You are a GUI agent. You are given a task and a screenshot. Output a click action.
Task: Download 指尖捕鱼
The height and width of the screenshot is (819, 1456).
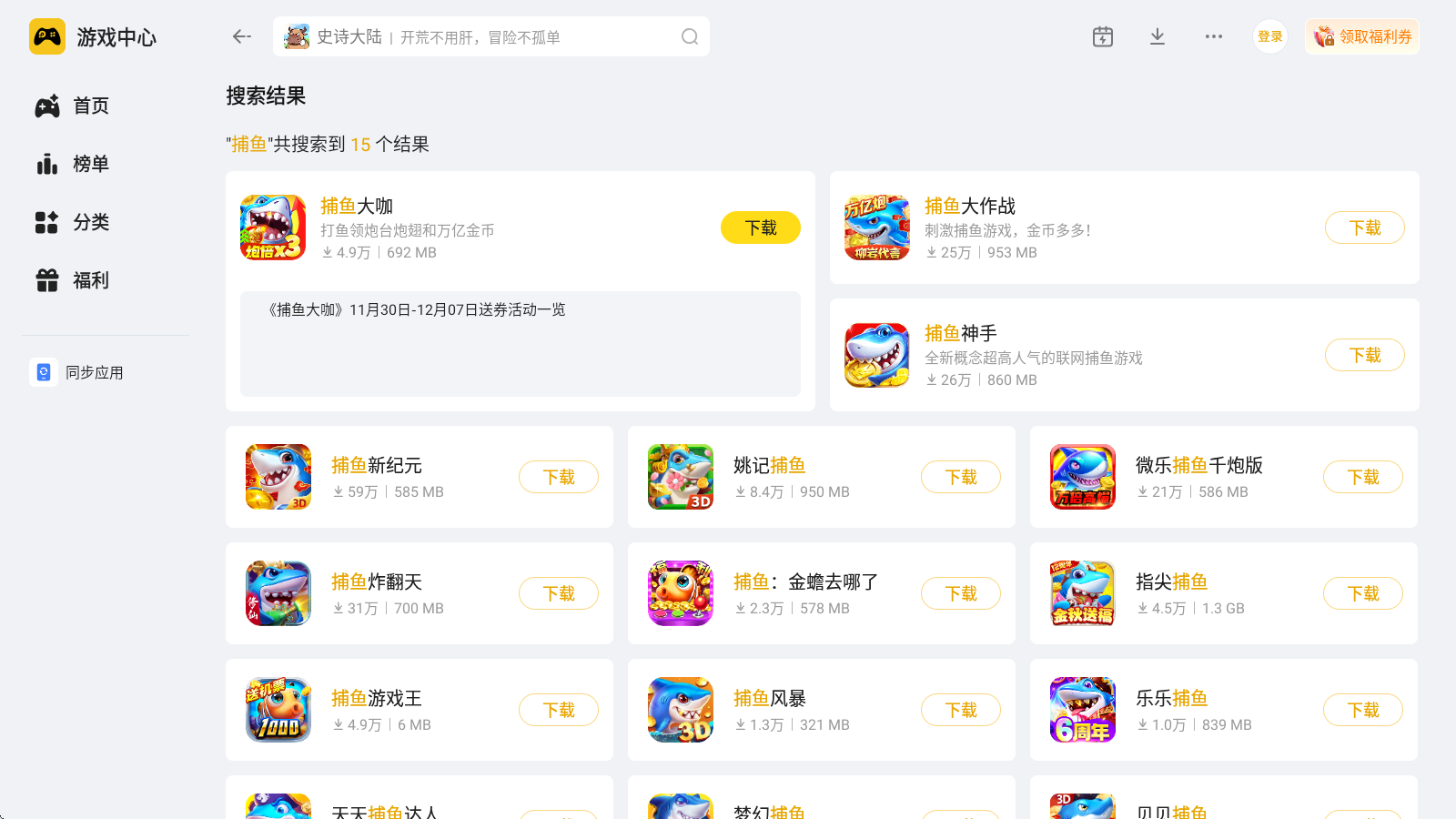[1362, 593]
